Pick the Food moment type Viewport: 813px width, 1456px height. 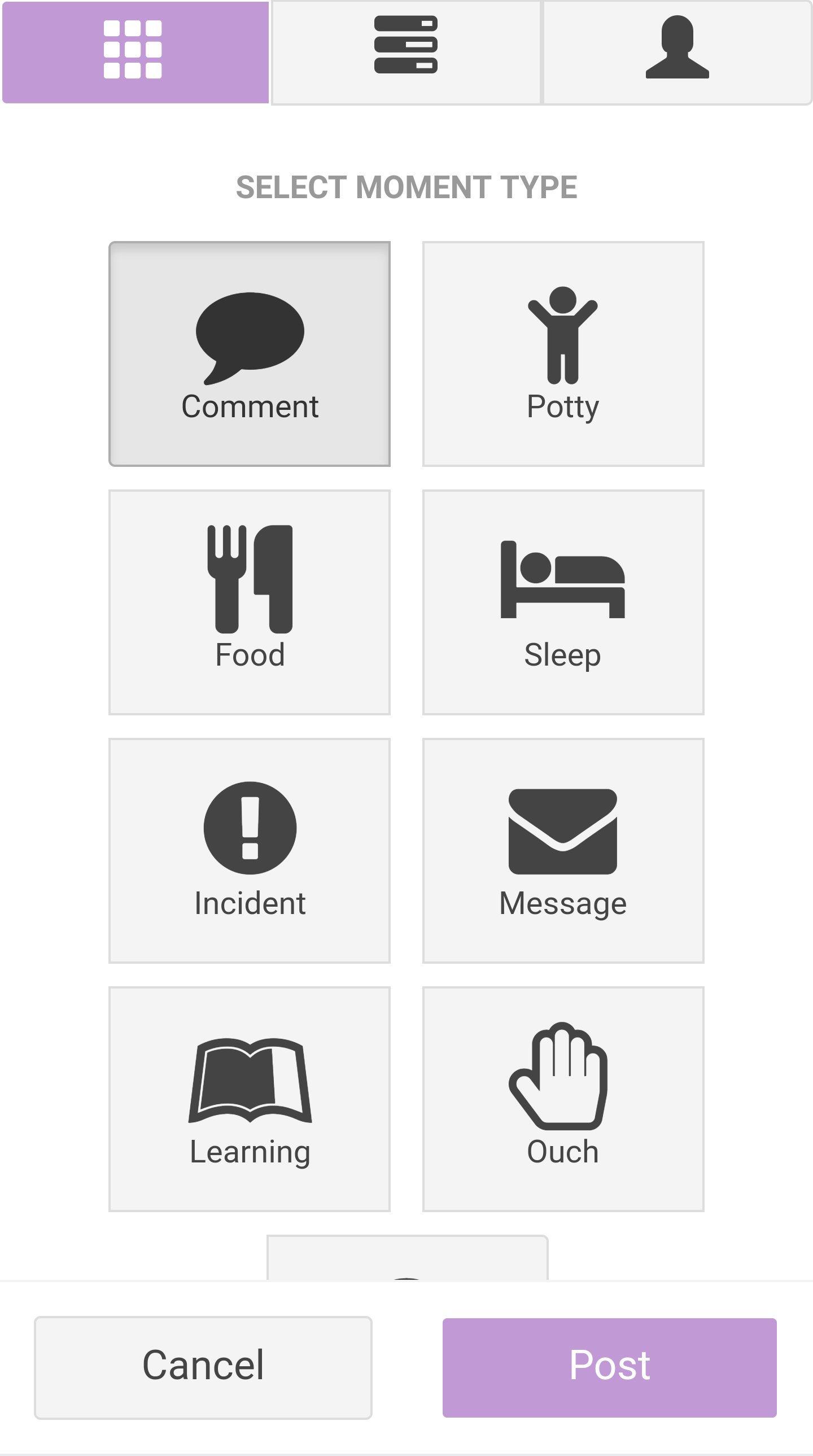pos(250,602)
